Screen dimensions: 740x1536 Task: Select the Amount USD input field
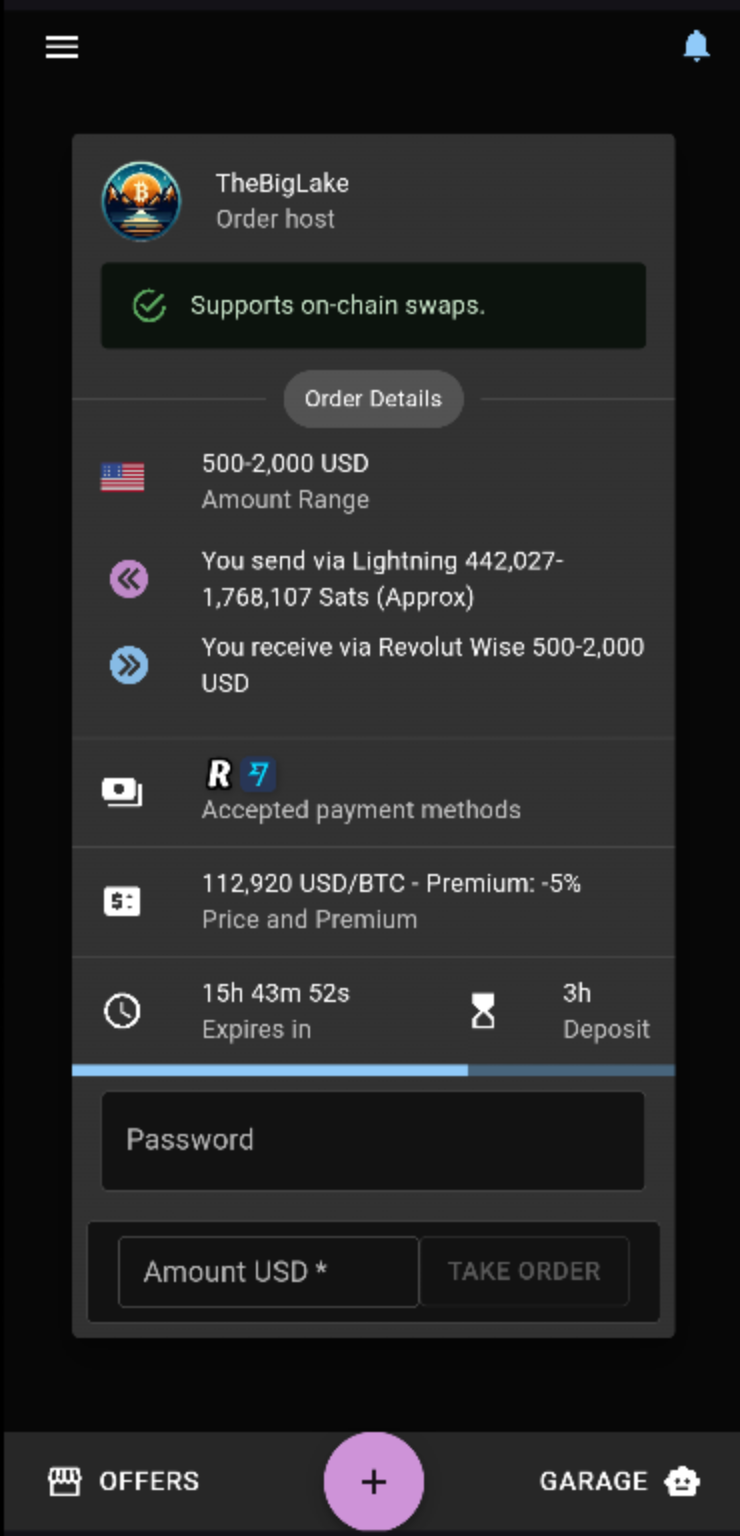[268, 1272]
